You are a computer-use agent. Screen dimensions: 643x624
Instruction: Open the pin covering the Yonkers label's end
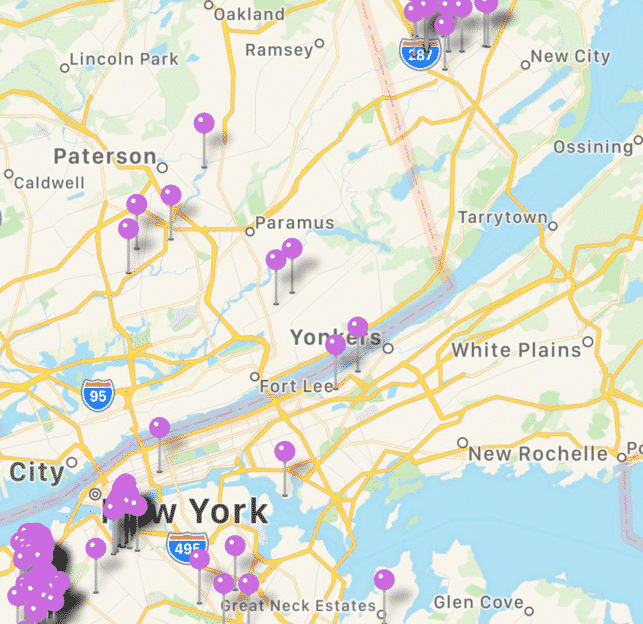pos(358,328)
